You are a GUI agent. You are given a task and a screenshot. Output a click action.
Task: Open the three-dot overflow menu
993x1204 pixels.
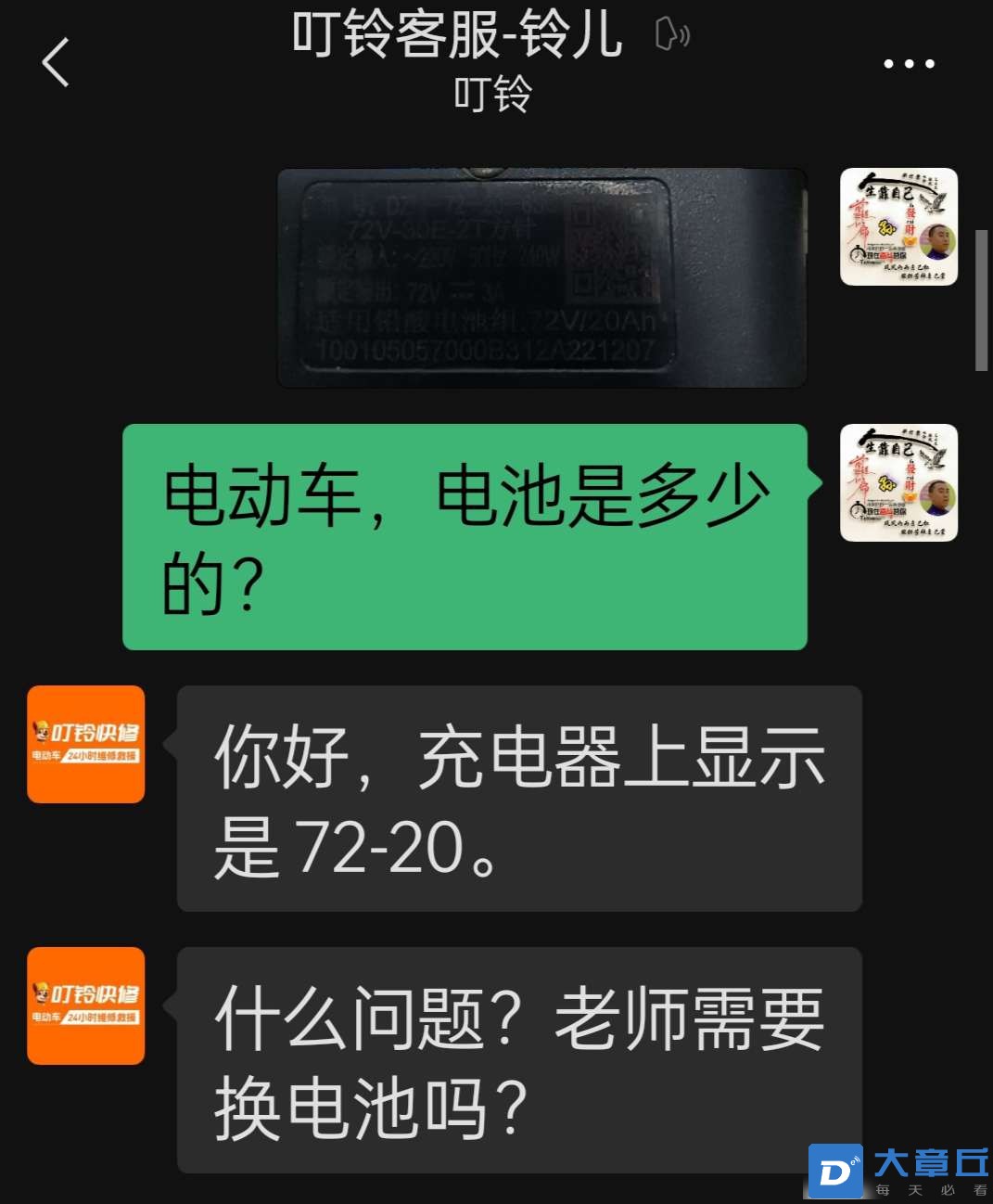click(909, 64)
